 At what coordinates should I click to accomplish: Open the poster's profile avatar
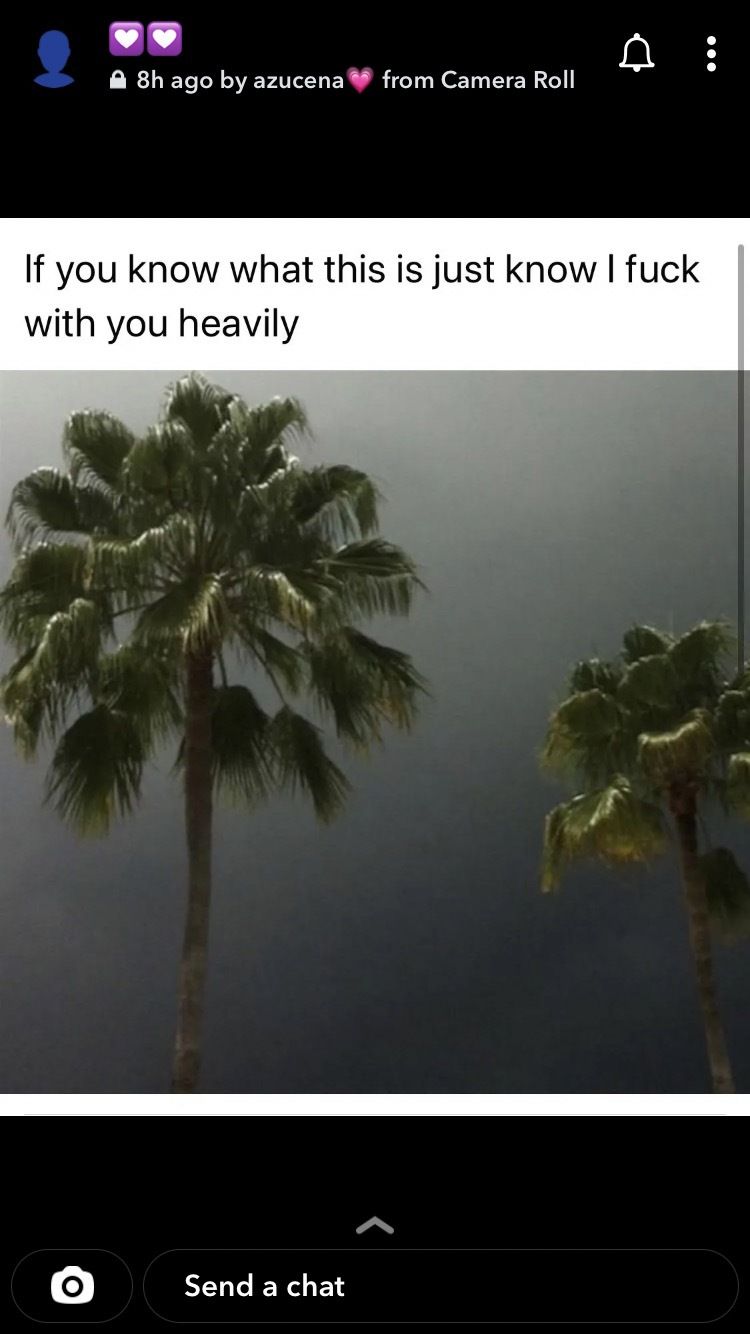54,58
